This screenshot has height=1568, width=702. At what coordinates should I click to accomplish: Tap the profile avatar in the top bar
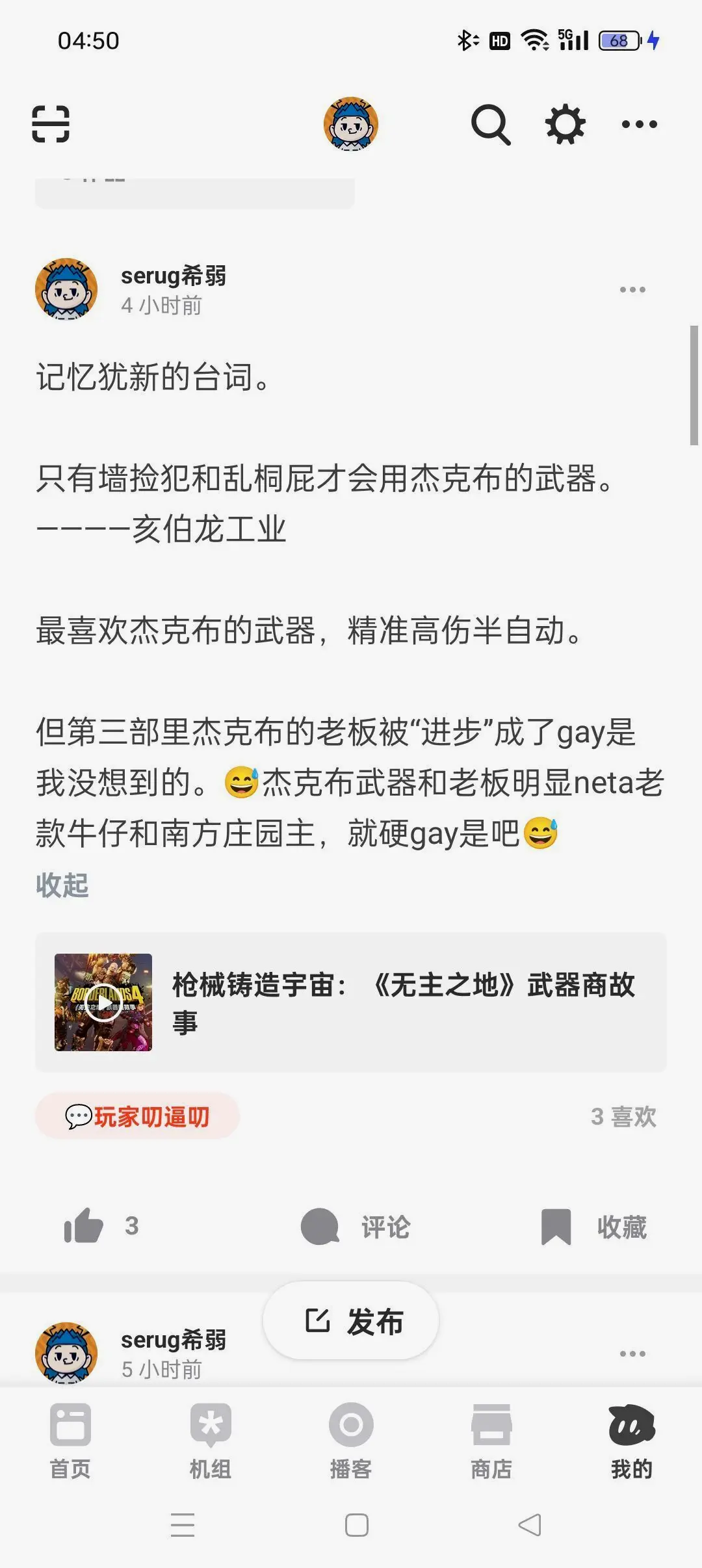point(351,124)
